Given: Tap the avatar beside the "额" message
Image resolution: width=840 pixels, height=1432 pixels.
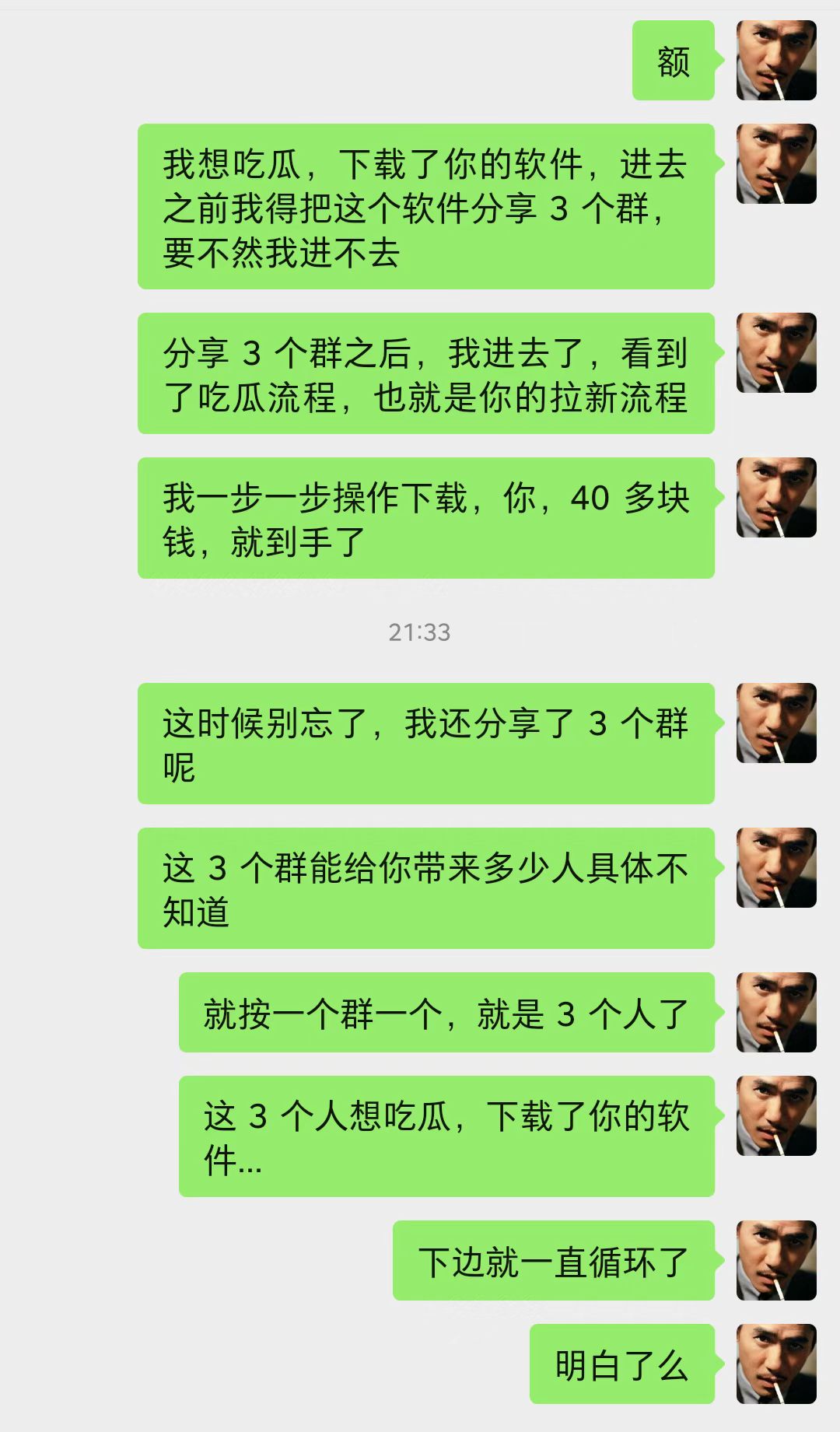Looking at the screenshot, I should click(776, 61).
